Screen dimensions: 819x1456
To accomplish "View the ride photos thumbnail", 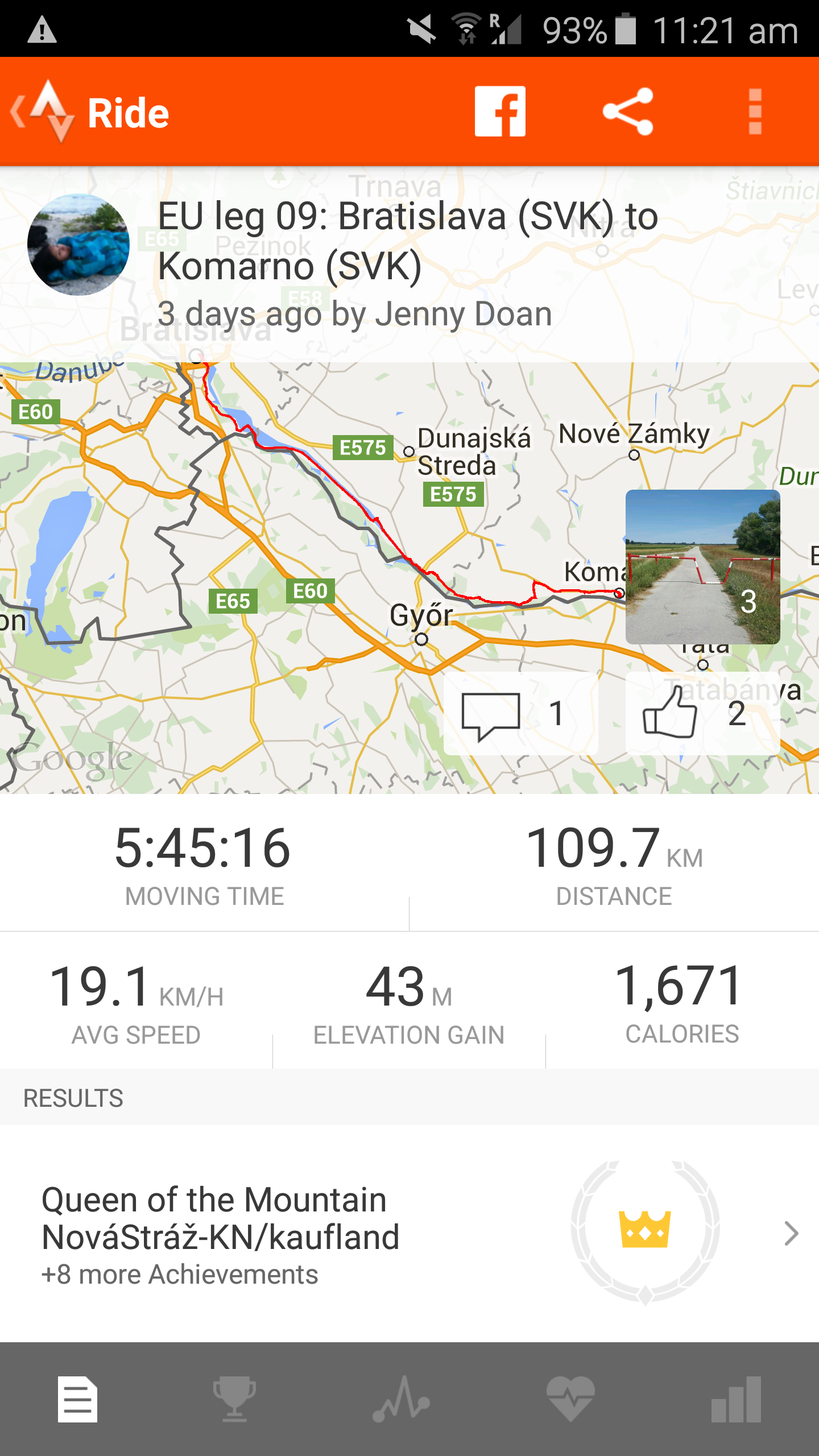I will click(702, 566).
